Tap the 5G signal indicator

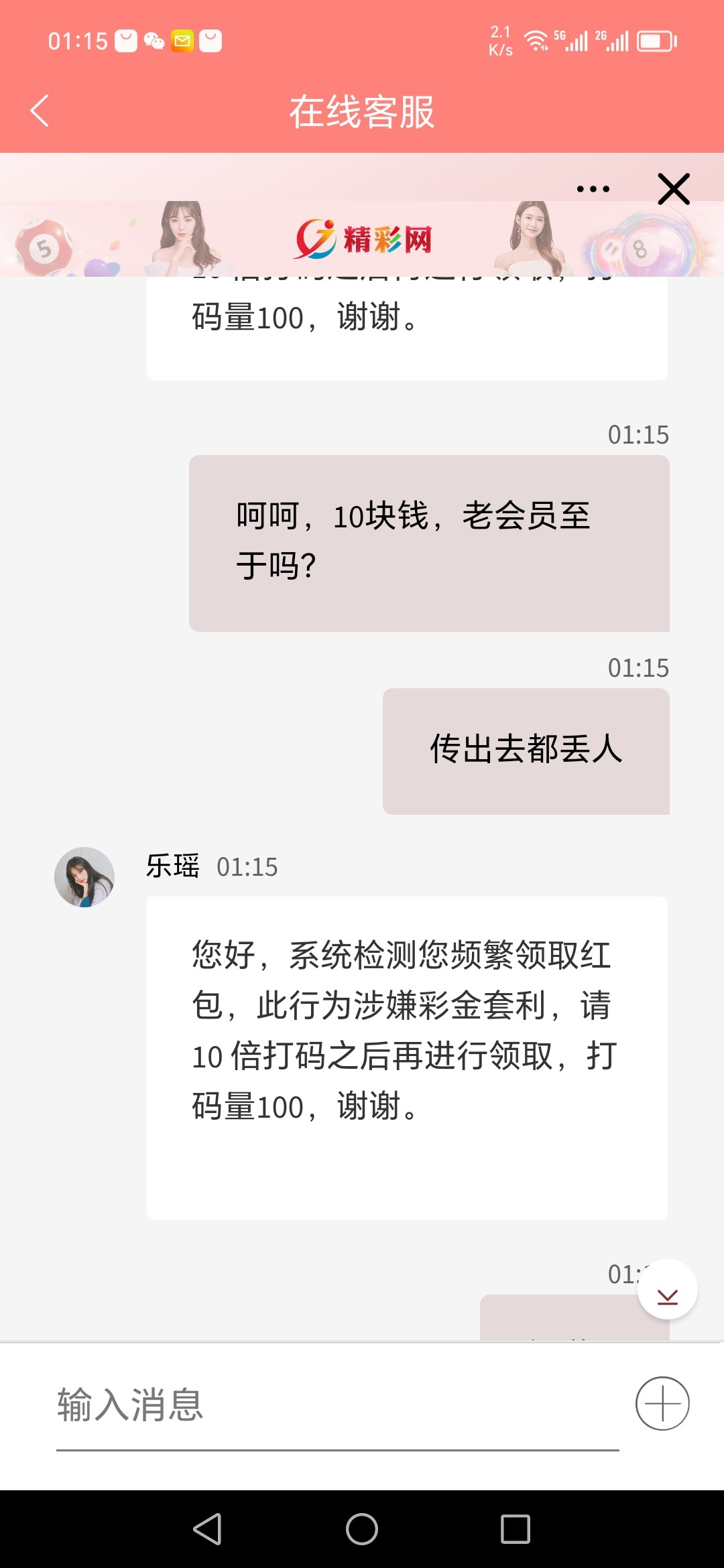click(x=571, y=41)
